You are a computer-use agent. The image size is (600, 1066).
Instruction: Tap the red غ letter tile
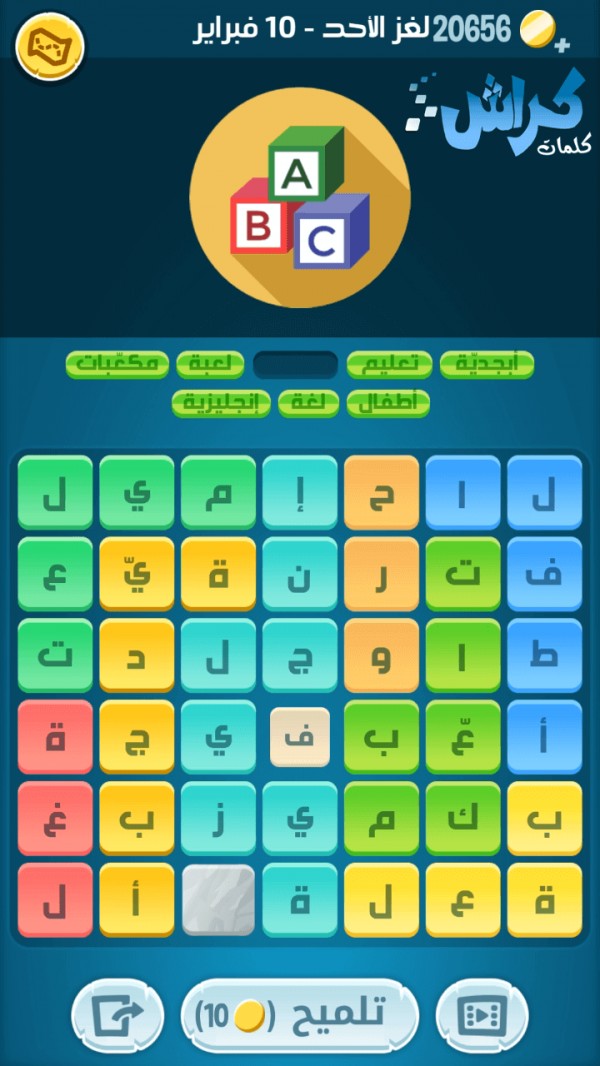55,818
